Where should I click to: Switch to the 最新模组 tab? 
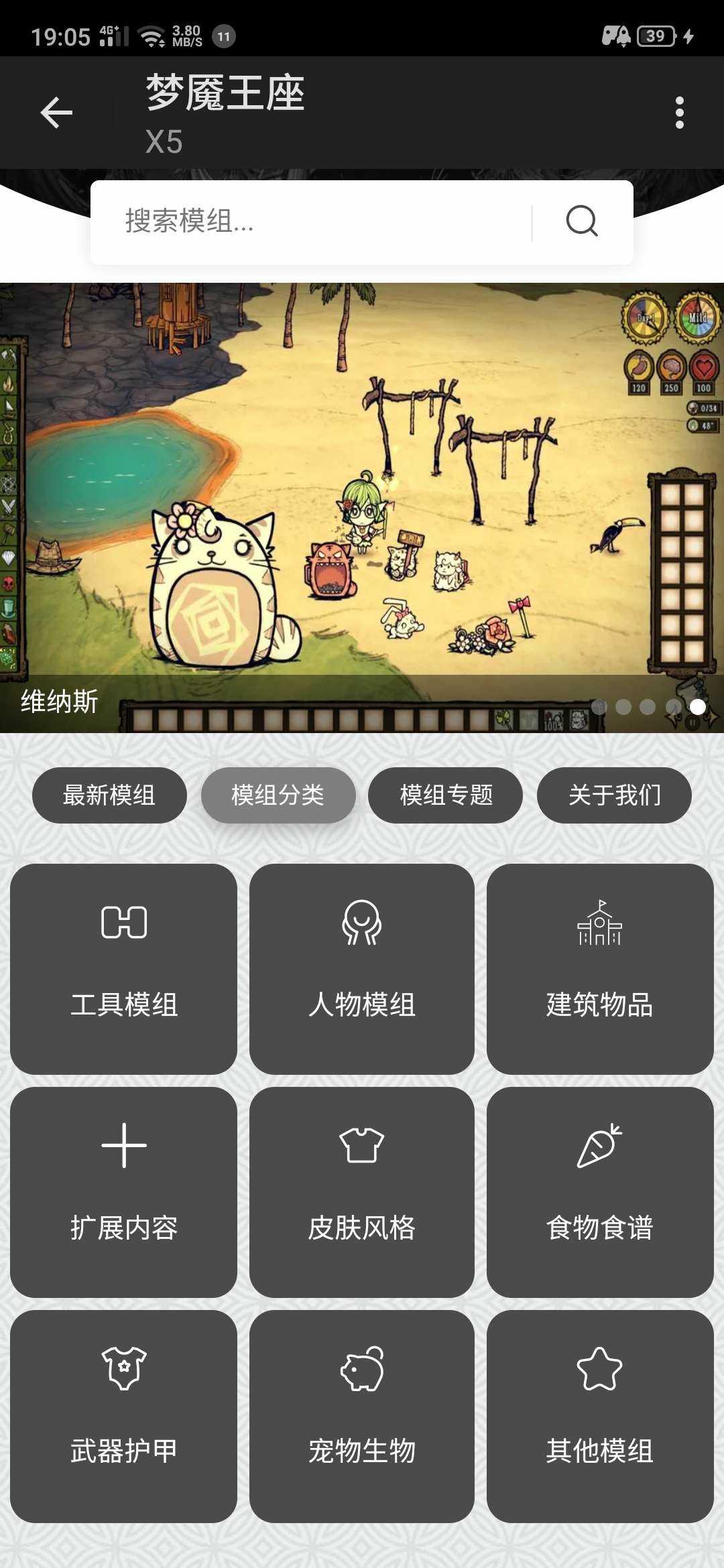point(109,795)
